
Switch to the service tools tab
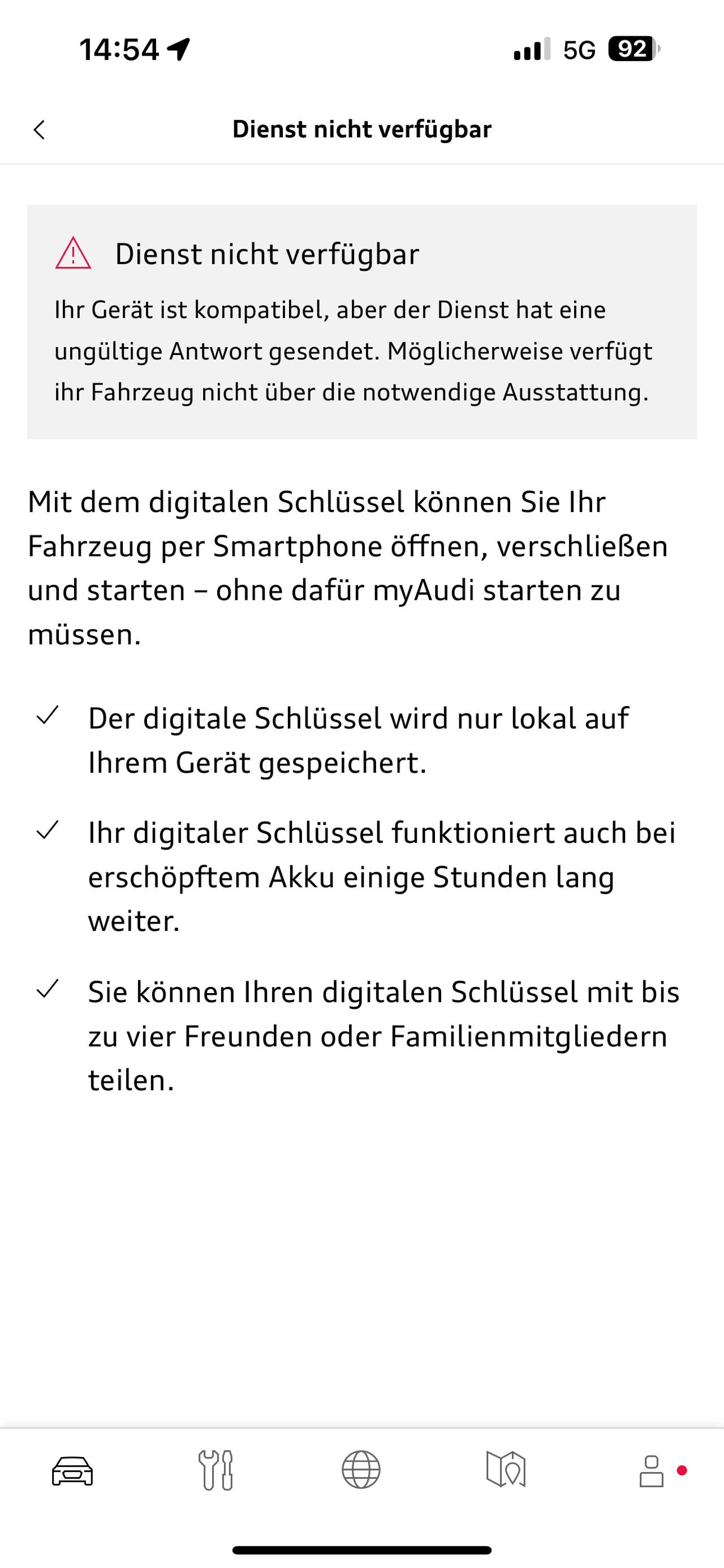216,1471
